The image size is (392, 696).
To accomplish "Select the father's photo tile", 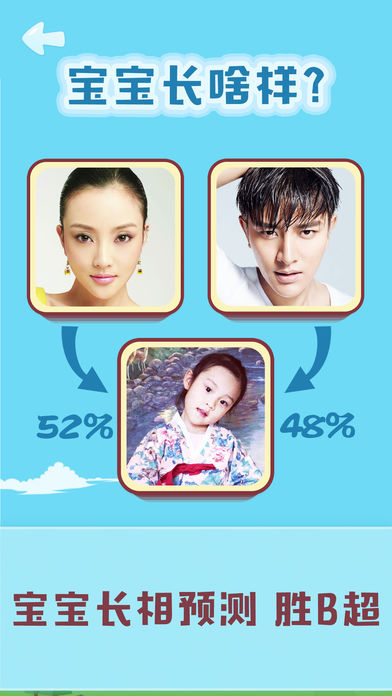I will (x=286, y=237).
